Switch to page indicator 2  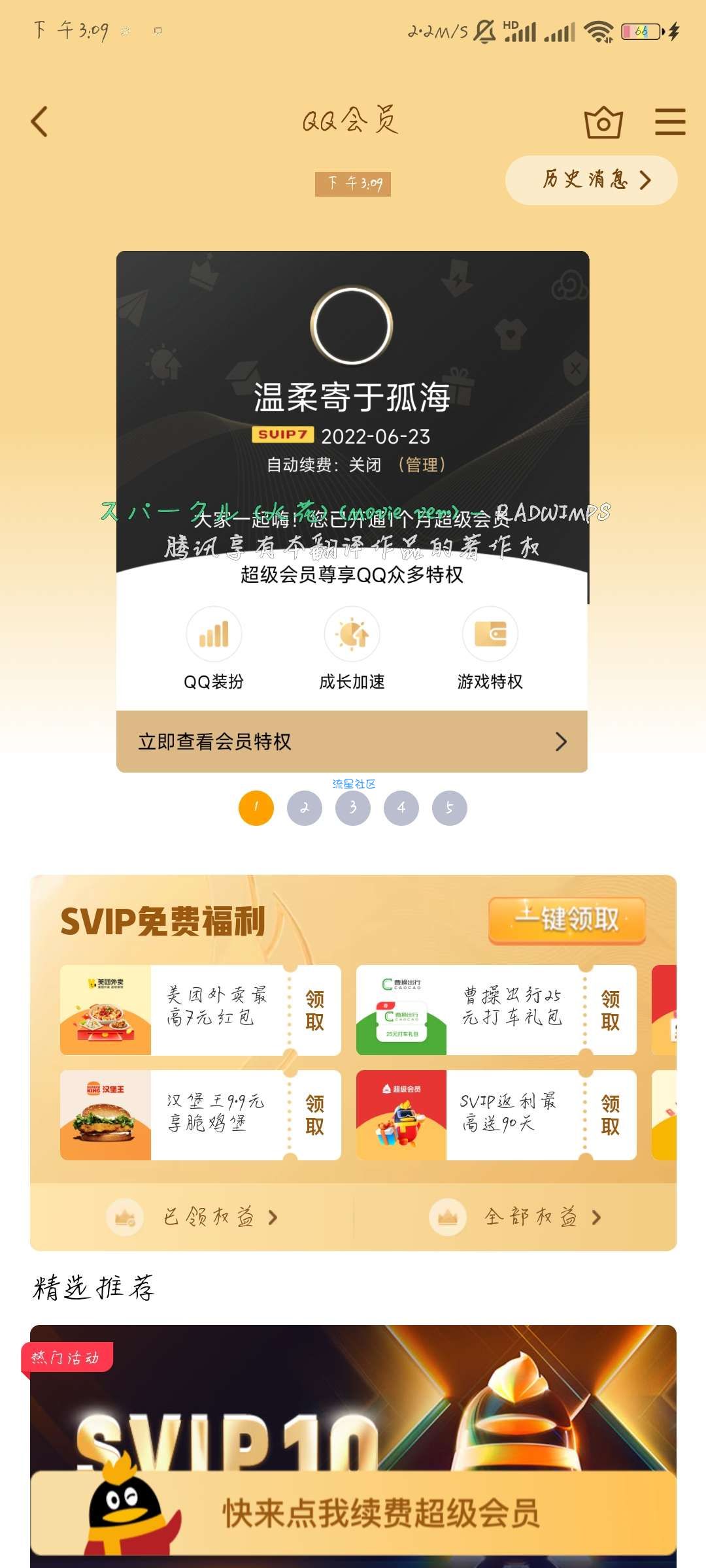point(305,808)
